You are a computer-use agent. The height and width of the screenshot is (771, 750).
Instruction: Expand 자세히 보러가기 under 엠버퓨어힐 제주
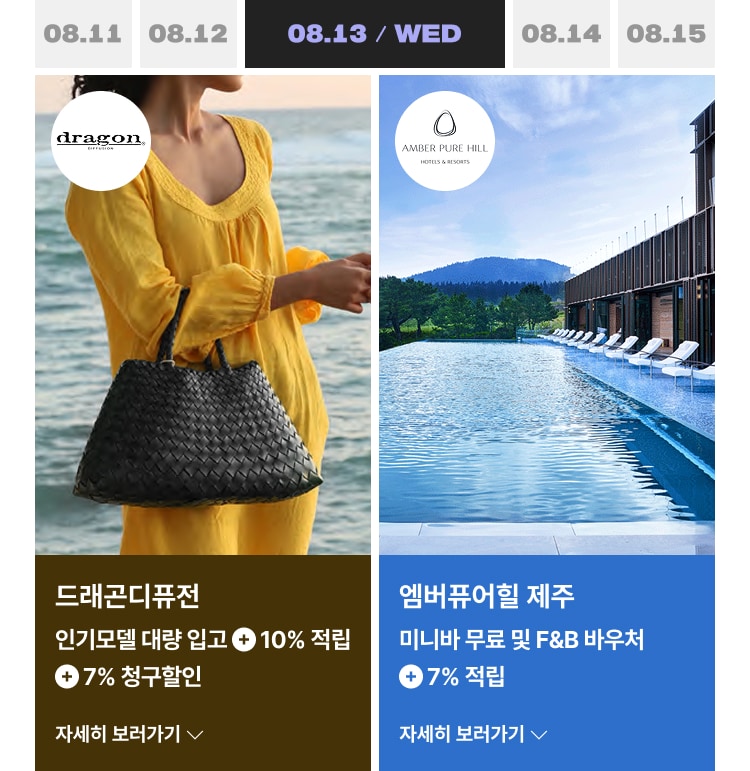(x=473, y=734)
